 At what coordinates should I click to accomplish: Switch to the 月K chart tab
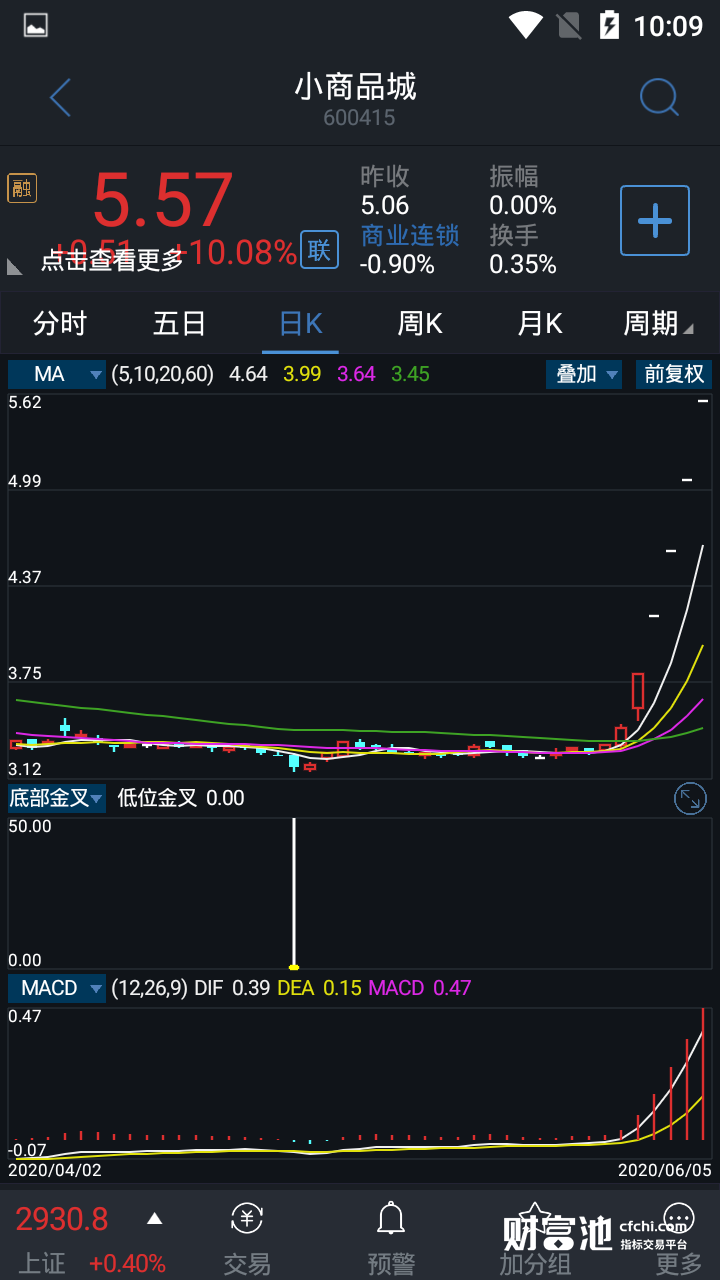540,324
